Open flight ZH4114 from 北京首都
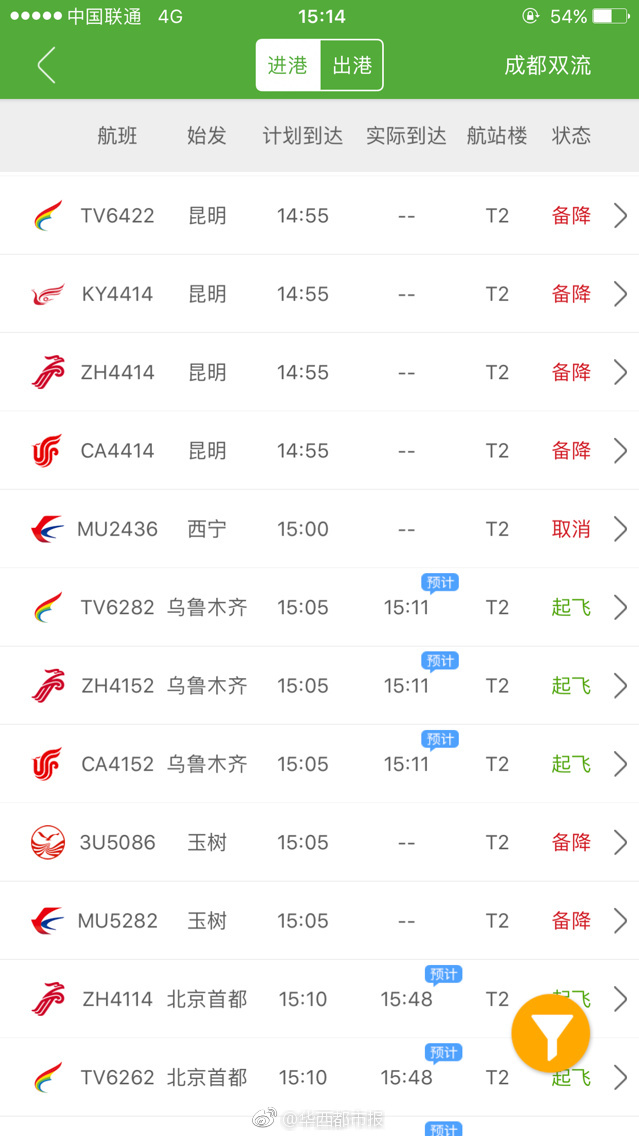 [320, 999]
